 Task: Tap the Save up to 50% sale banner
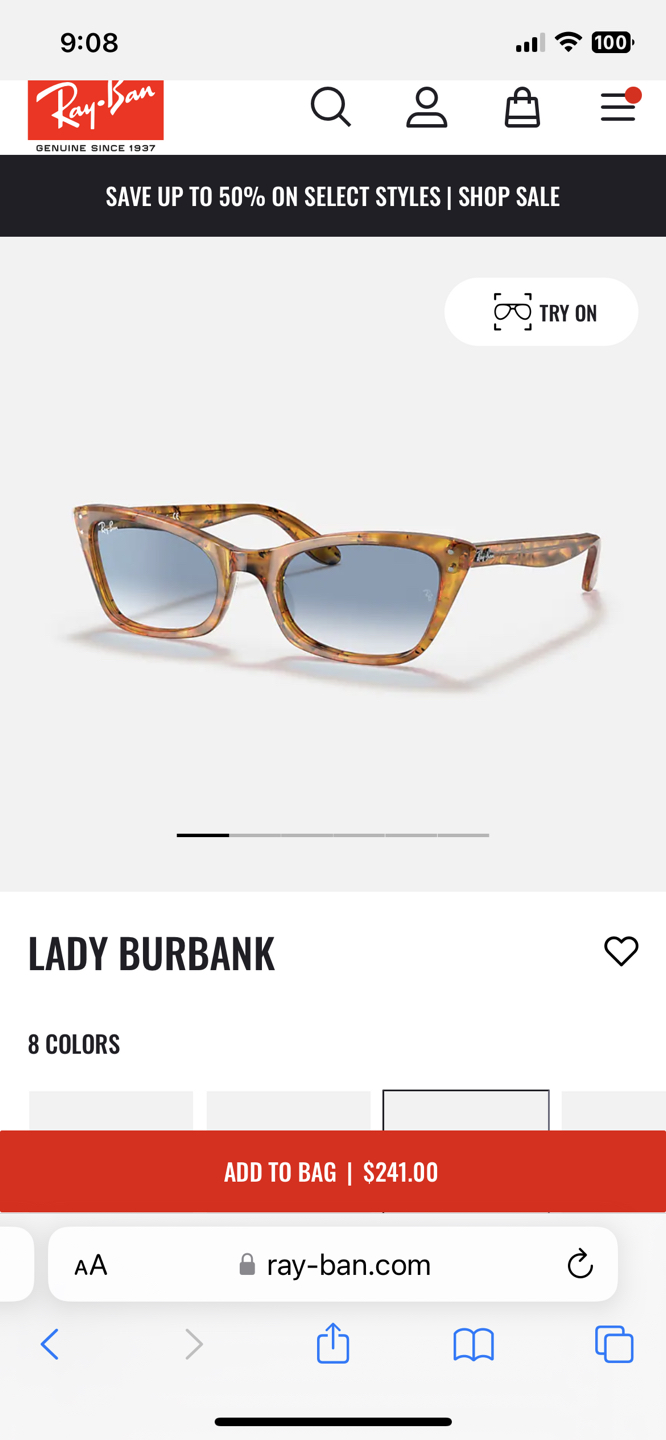click(x=333, y=196)
